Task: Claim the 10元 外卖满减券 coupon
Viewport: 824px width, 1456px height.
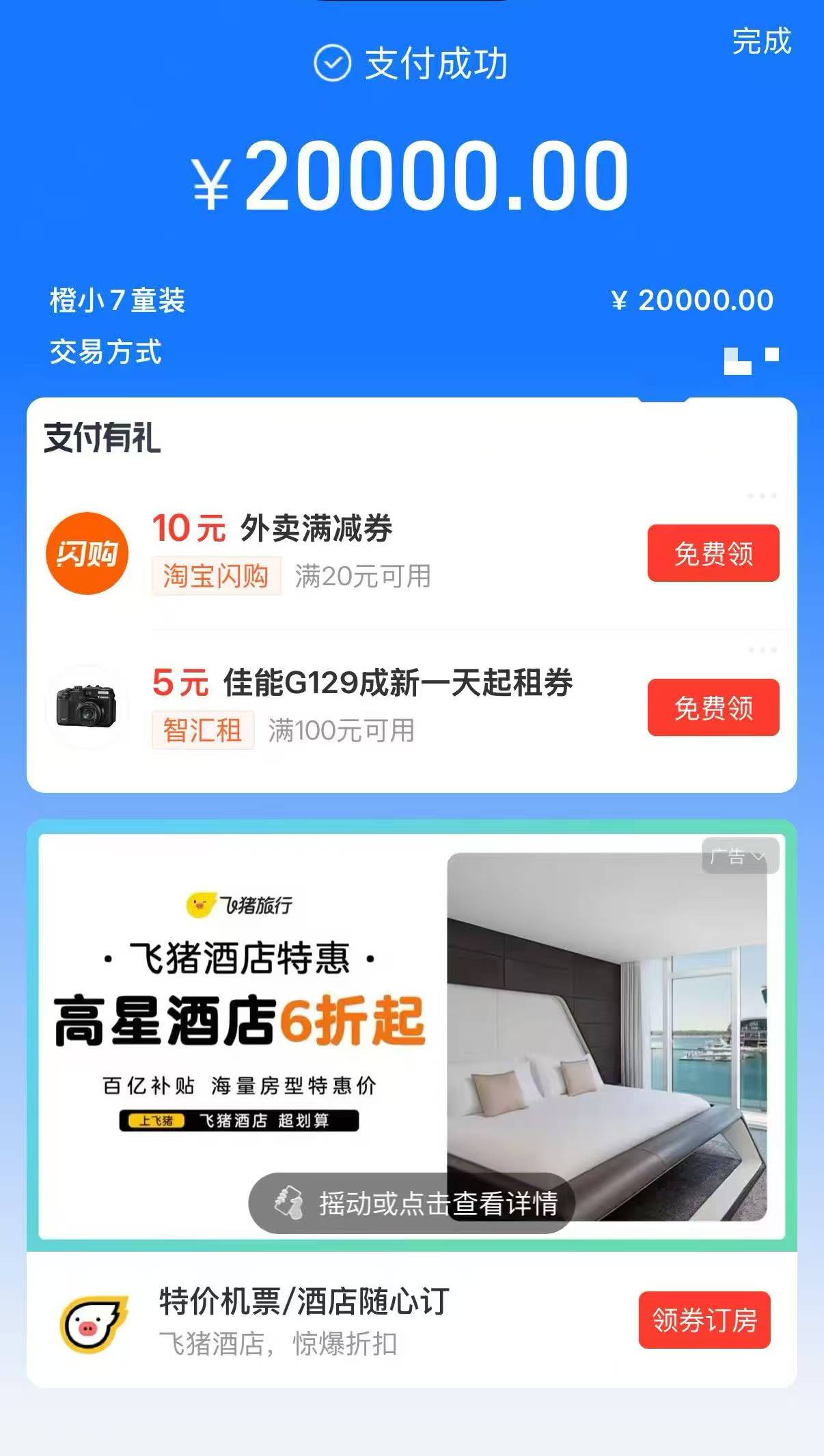Action: coord(713,553)
